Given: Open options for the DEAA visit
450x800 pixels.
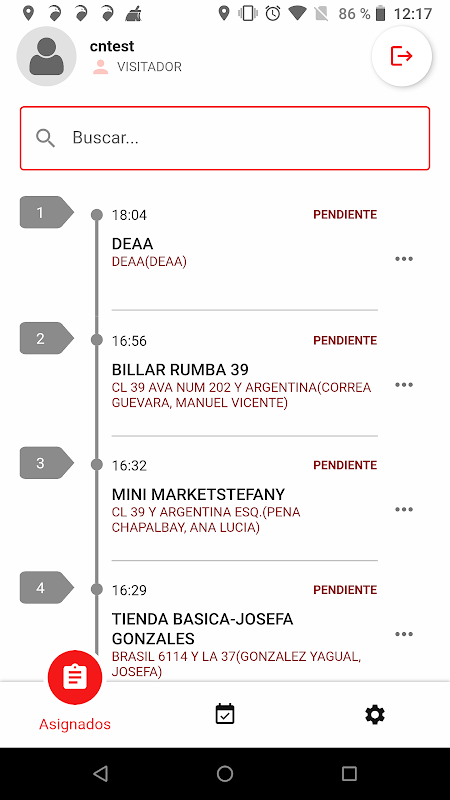Looking at the screenshot, I should pos(404,259).
